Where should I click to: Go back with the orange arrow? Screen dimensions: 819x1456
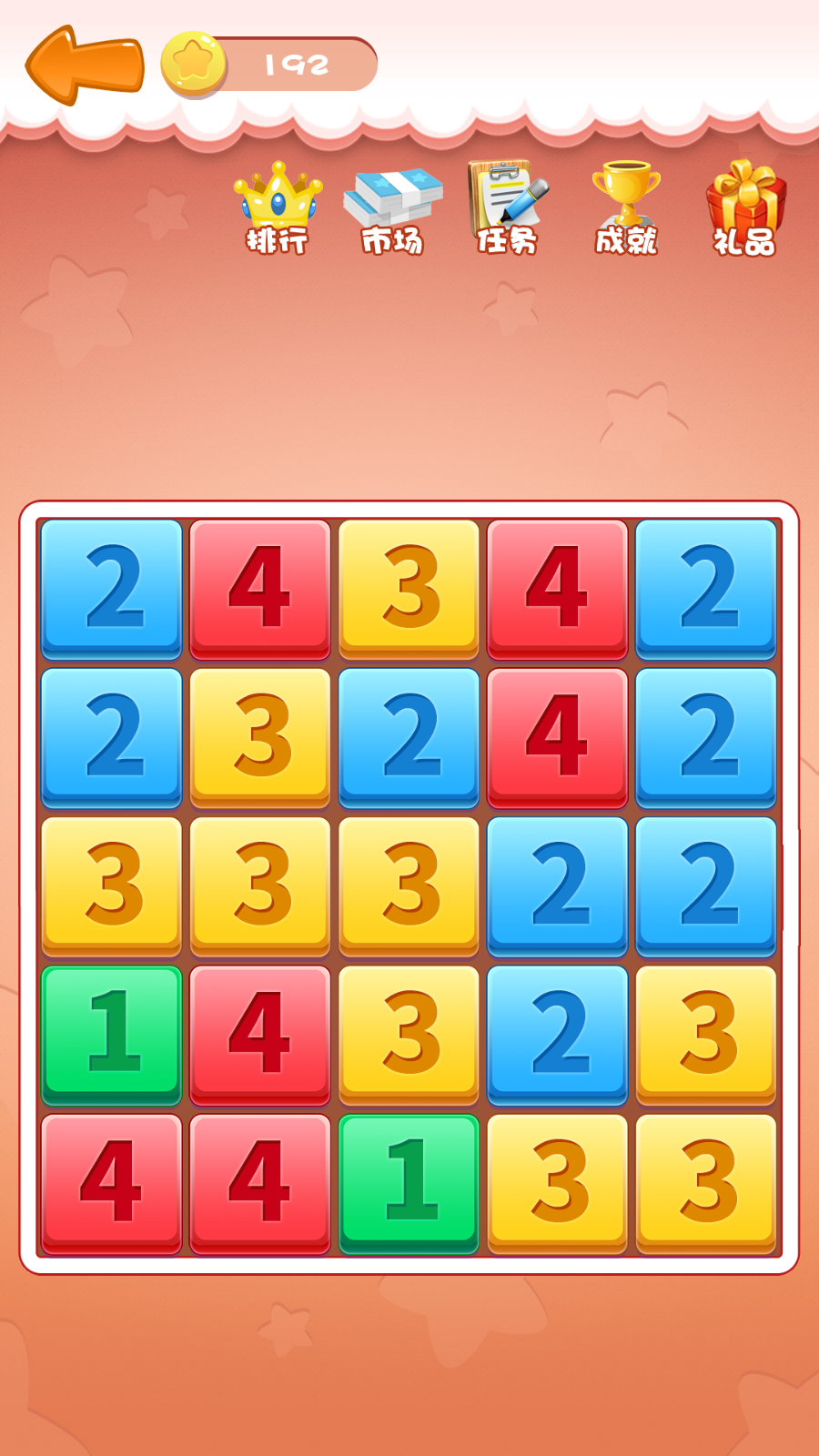click(84, 66)
